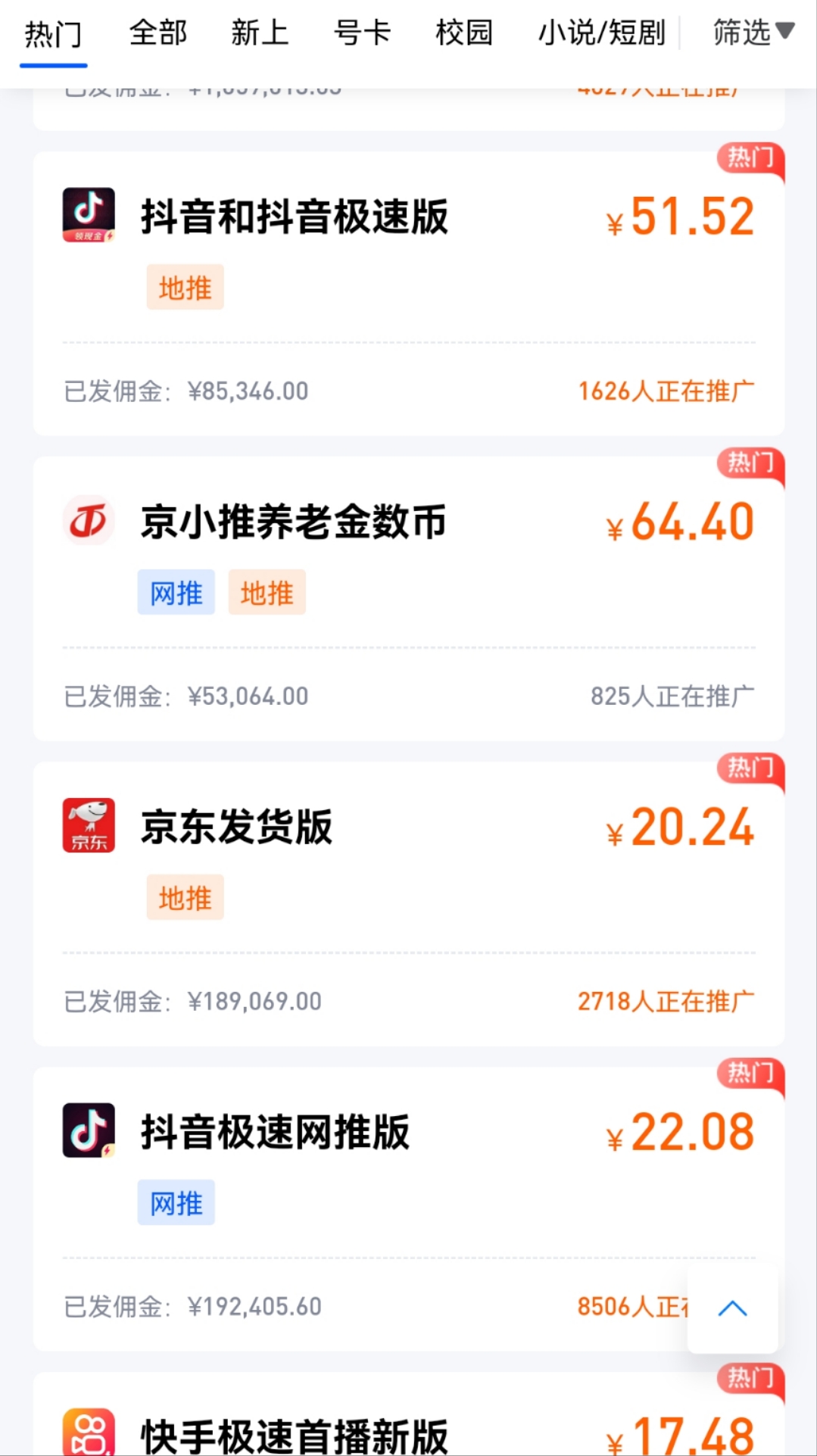817x1456 pixels.
Task: Go to the 小说/短剧 tab
Action: (601, 33)
